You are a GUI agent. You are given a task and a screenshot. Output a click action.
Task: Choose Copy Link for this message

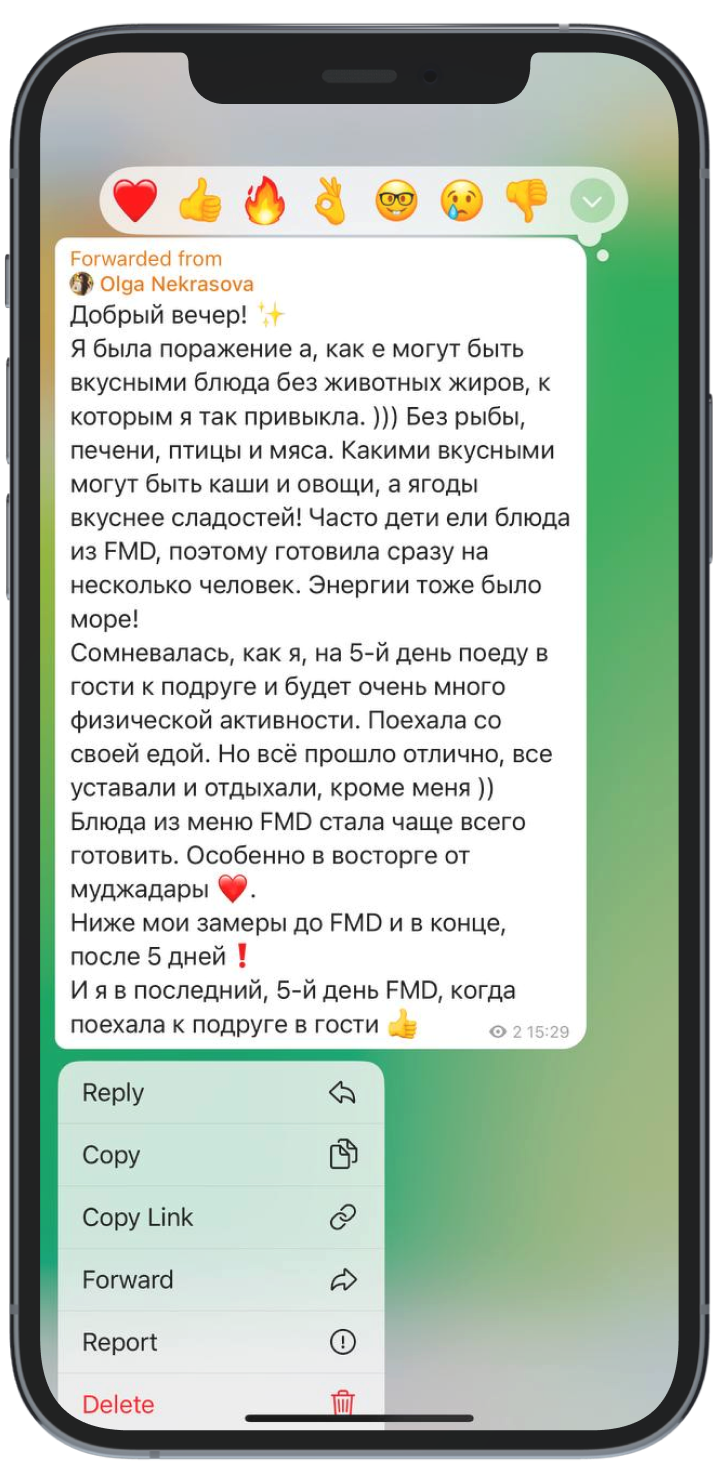click(220, 1217)
